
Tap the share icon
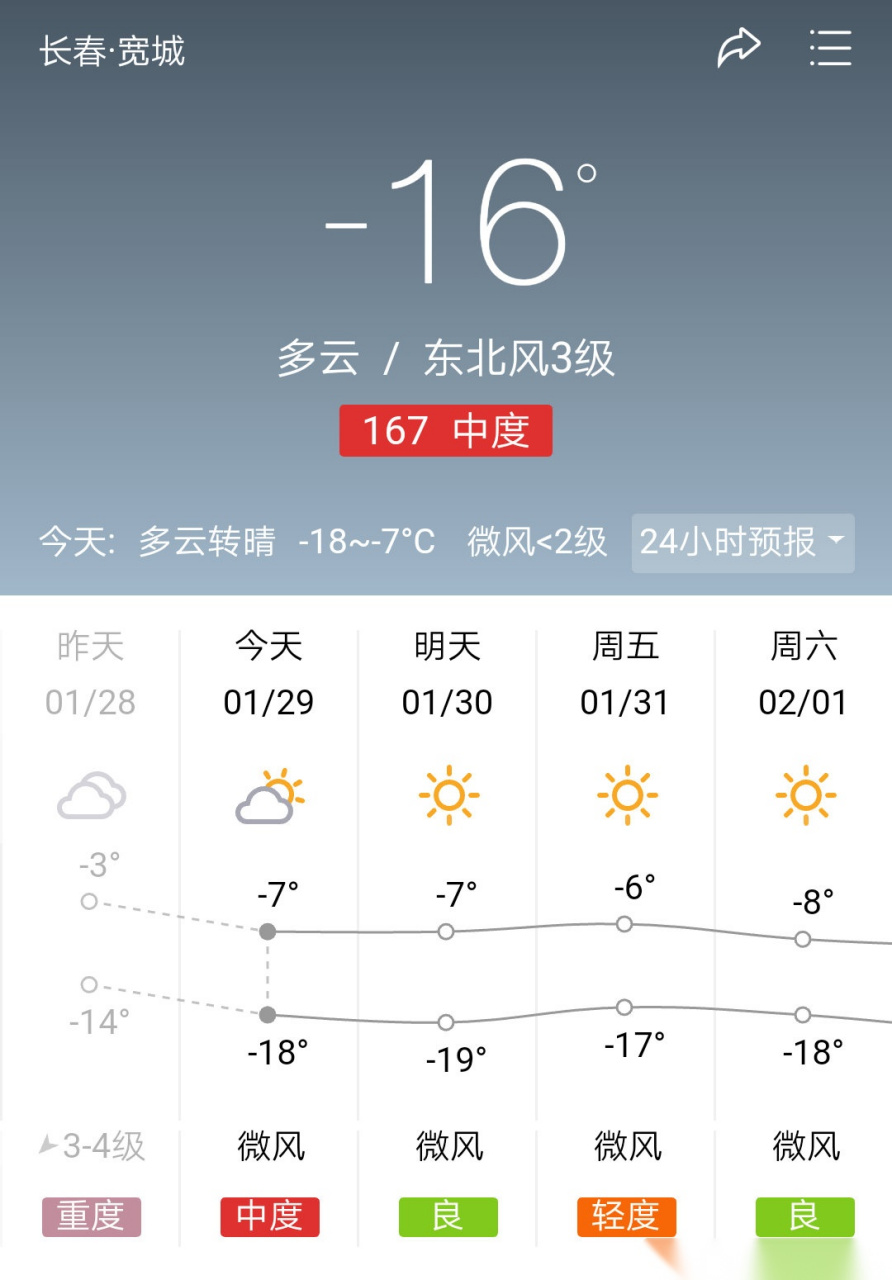740,46
